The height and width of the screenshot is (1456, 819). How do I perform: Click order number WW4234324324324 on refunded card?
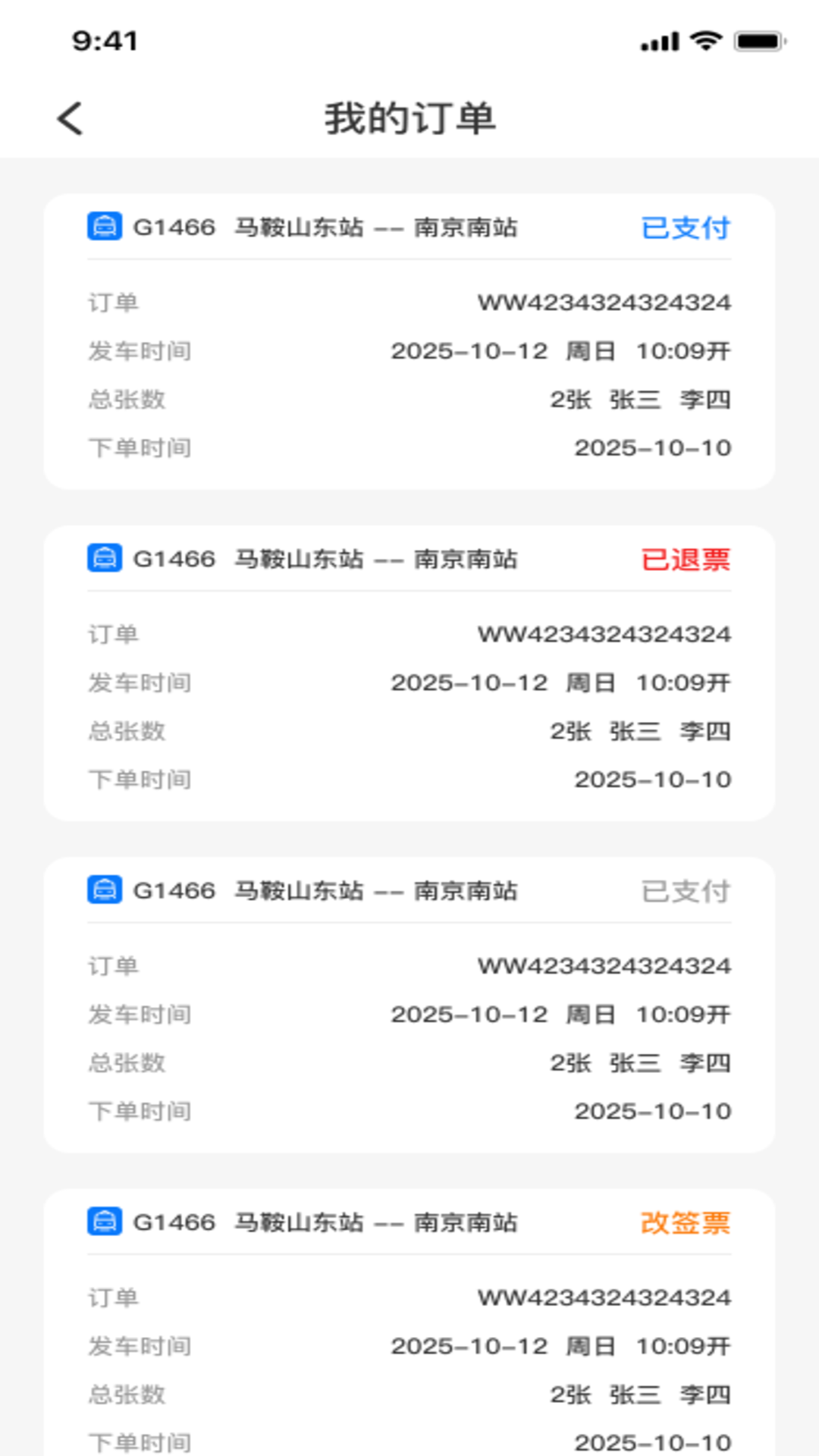604,635
